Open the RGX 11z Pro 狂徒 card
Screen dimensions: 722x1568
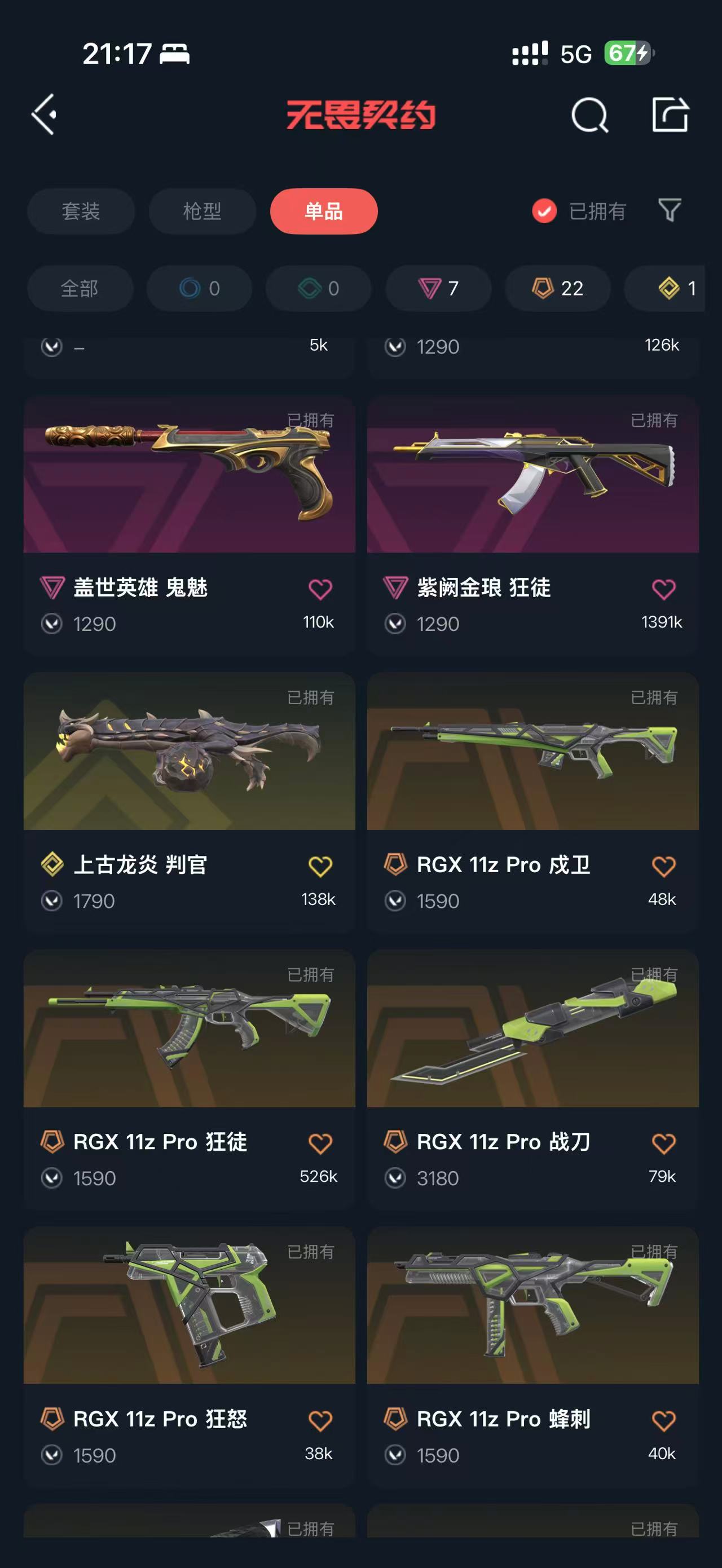click(190, 1028)
